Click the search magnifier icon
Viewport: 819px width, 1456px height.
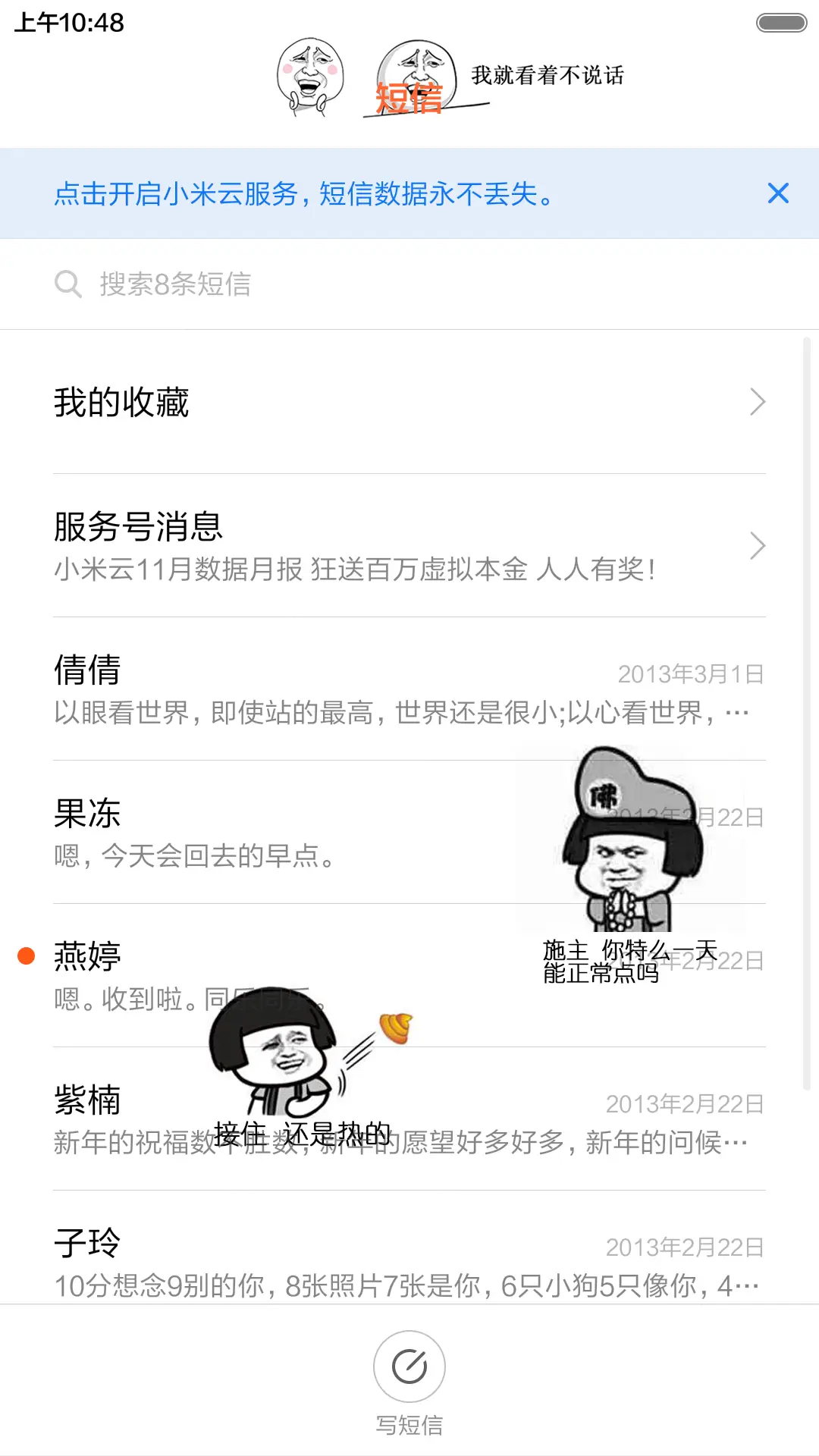coord(68,284)
